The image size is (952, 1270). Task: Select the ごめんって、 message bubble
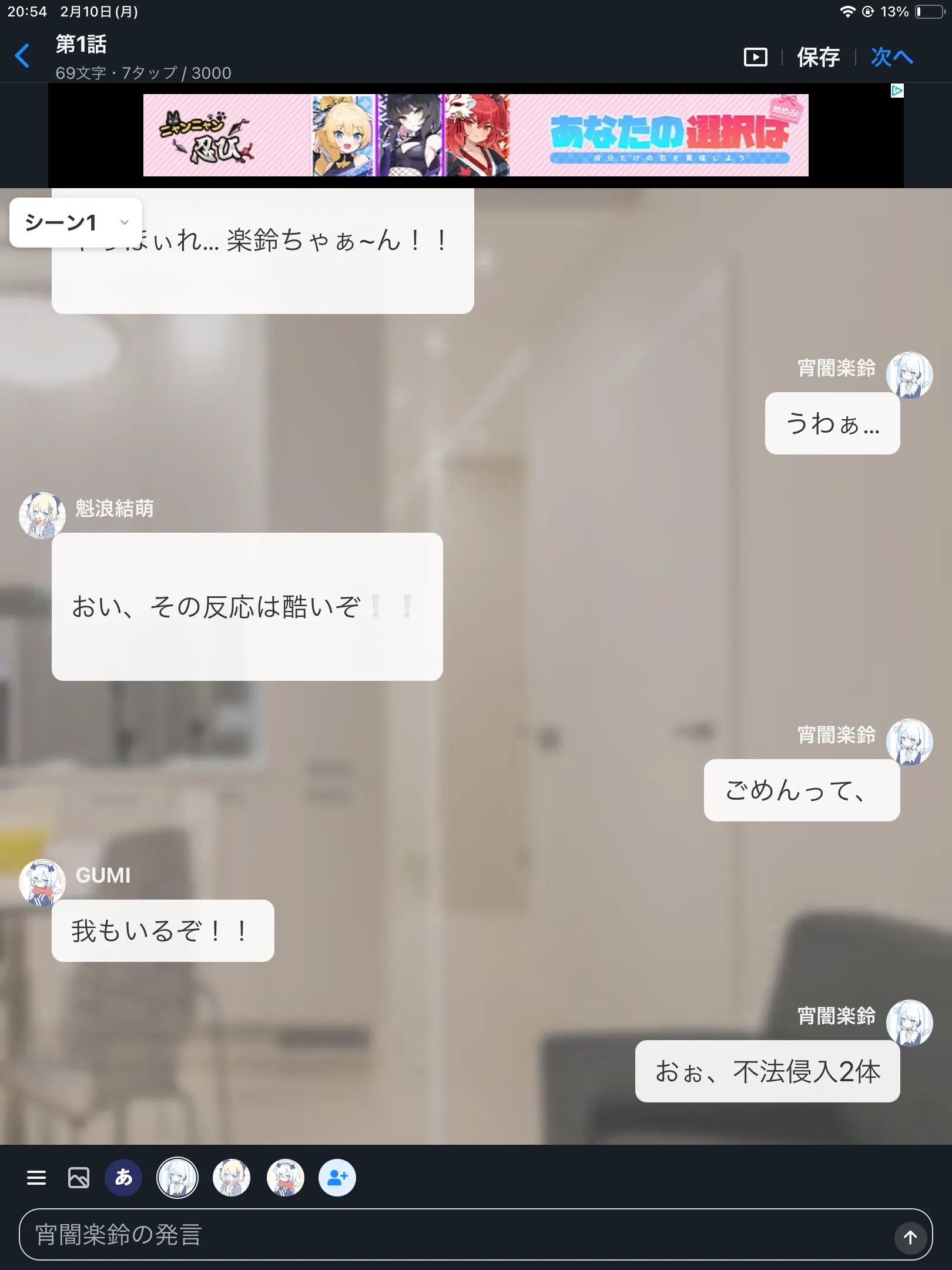pyautogui.click(x=802, y=790)
